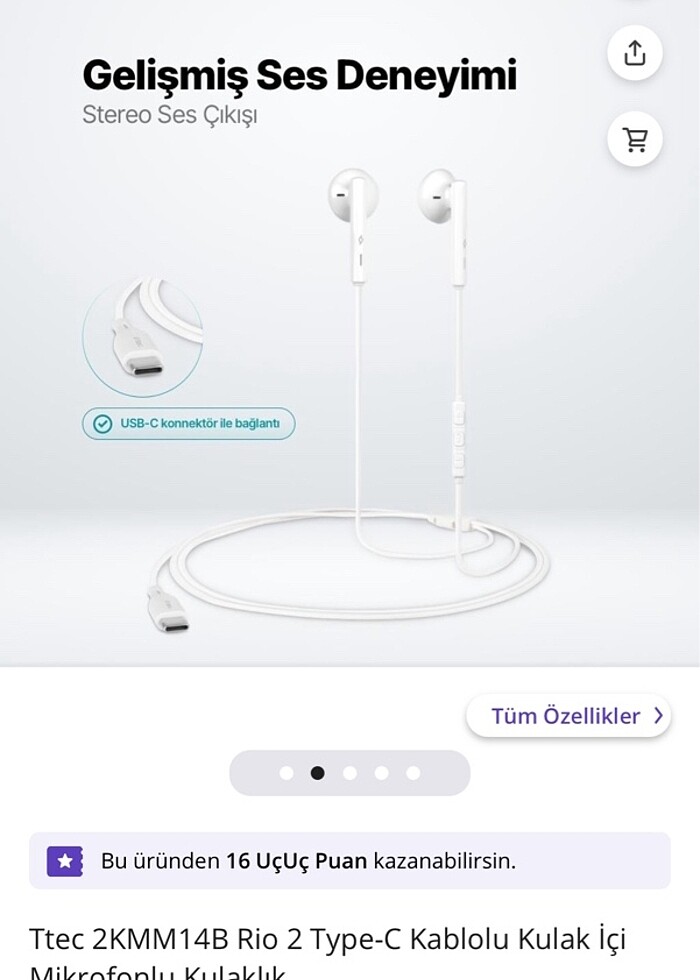Jump to the third image via page indicator
The image size is (700, 980).
point(349,773)
